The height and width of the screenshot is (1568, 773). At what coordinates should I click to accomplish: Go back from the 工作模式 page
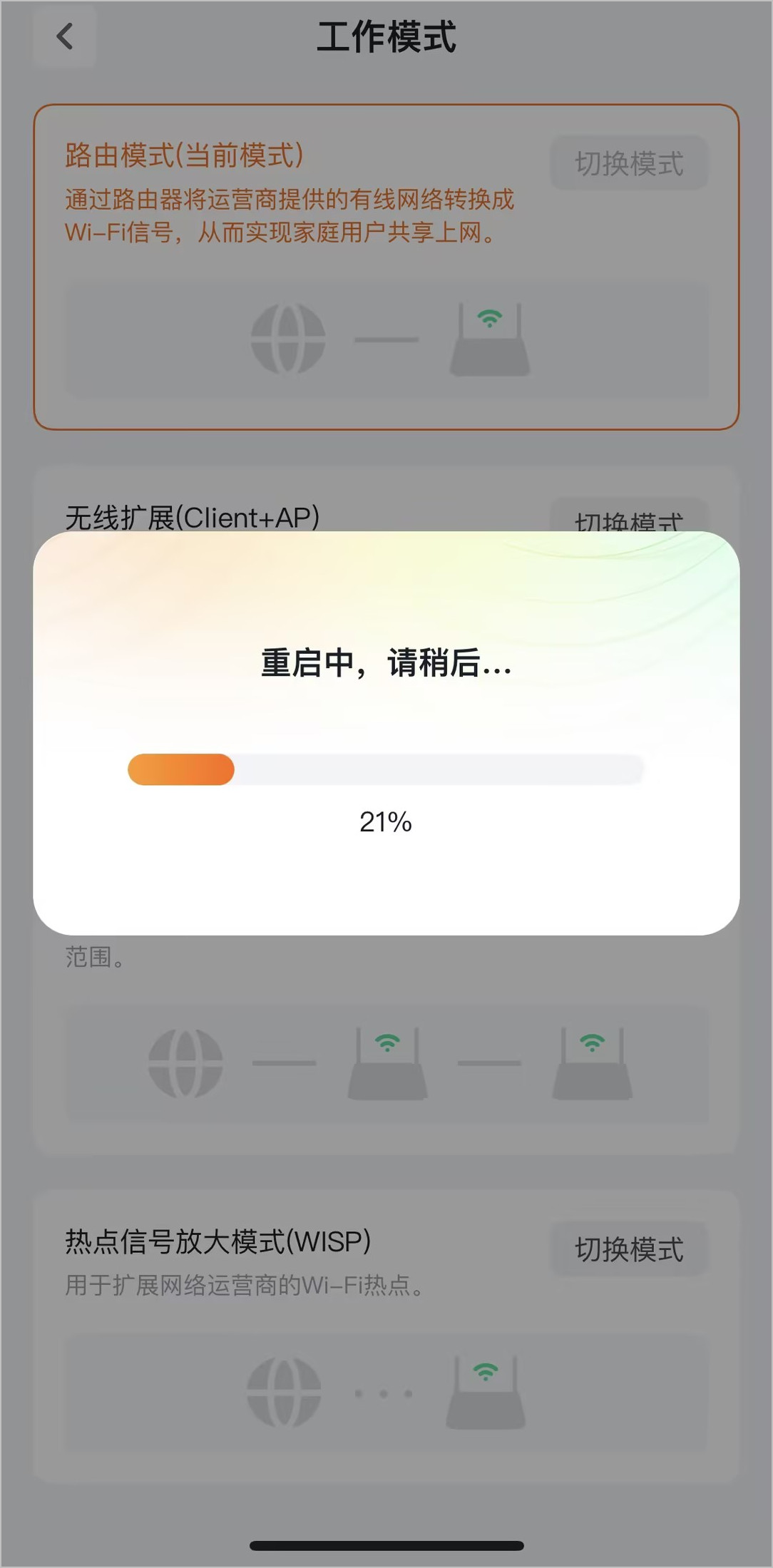(65, 36)
